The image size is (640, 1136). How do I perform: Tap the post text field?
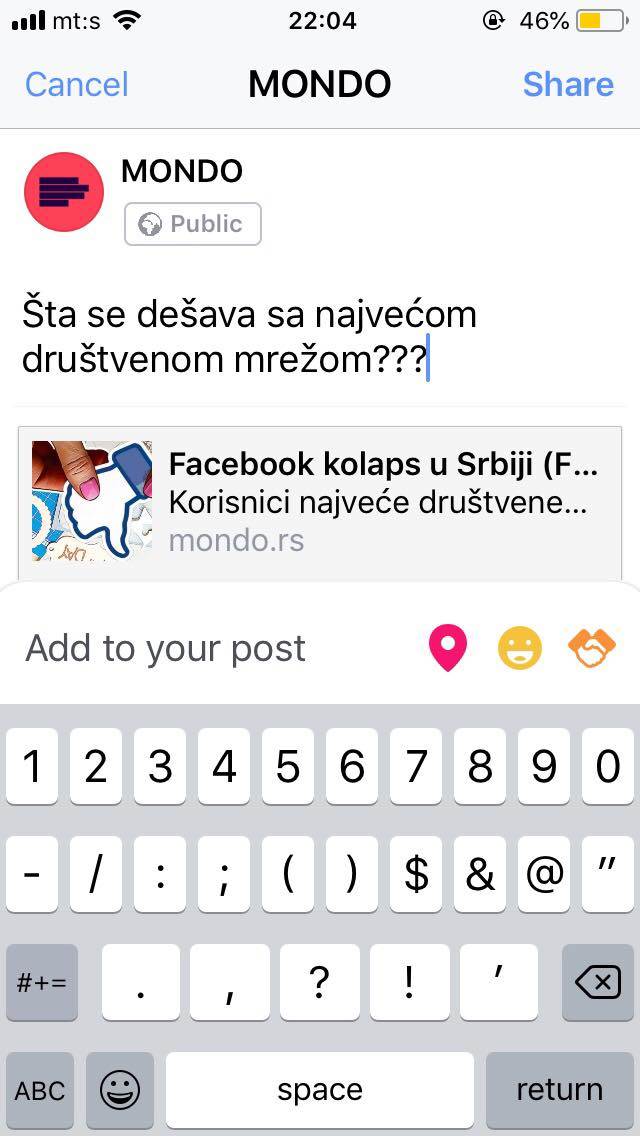250,337
